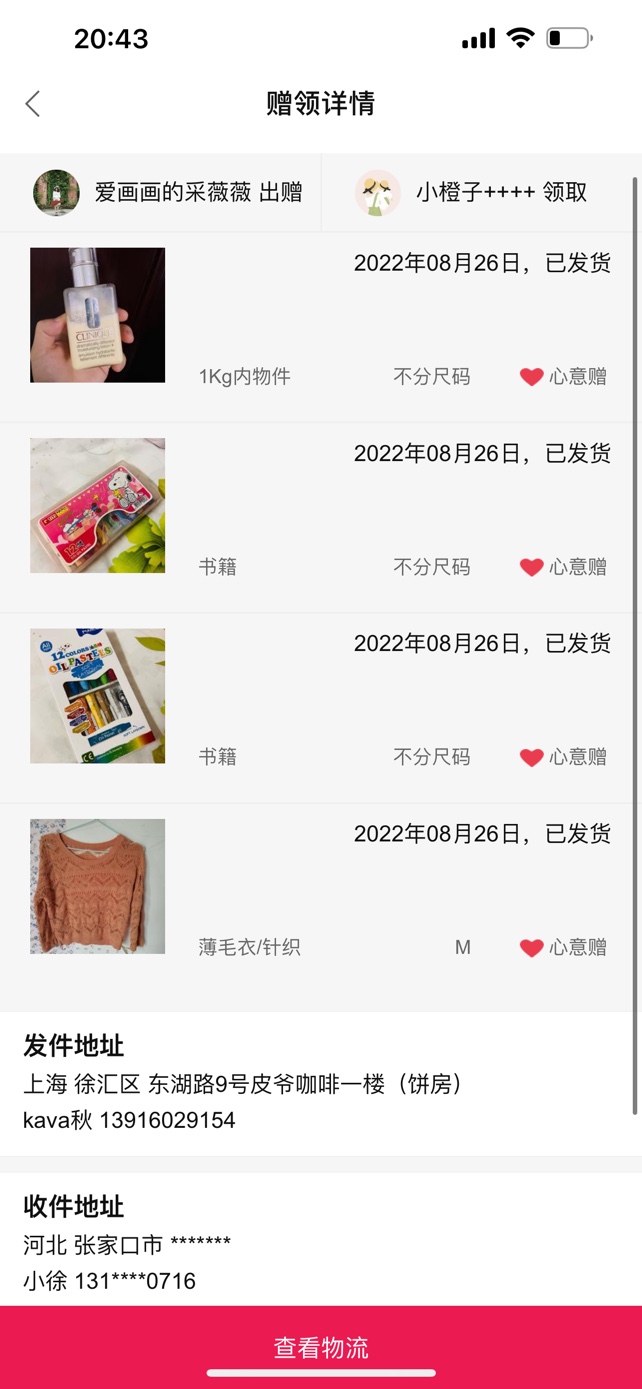Tap 查看物流 to view shipping

coord(321,1346)
